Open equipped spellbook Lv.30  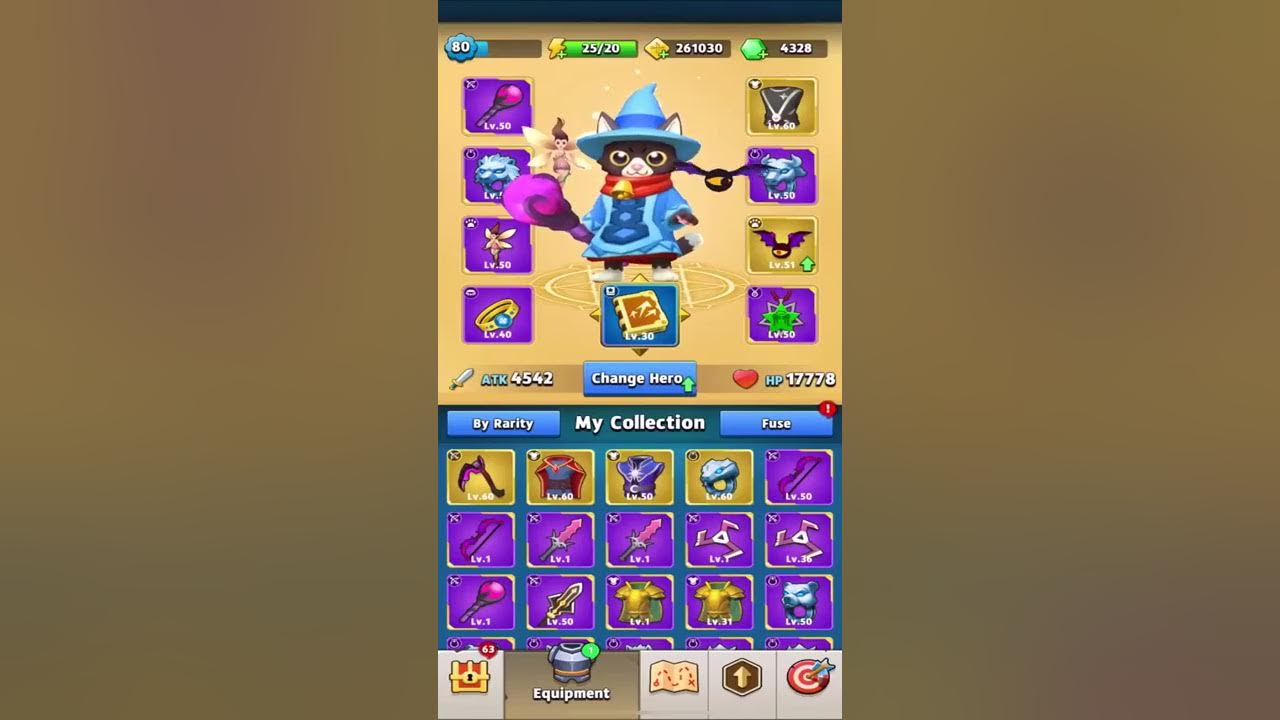click(639, 314)
